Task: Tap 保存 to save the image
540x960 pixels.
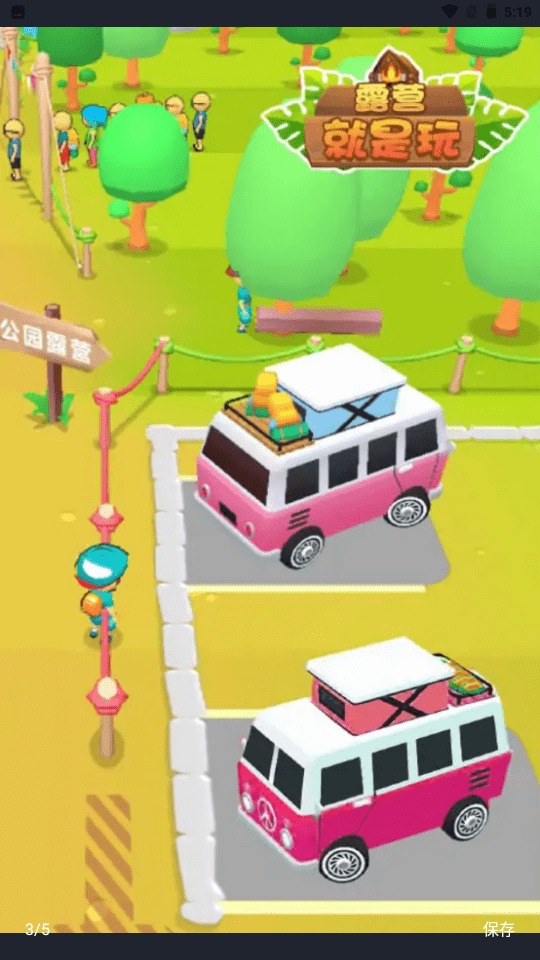Action: pos(498,929)
